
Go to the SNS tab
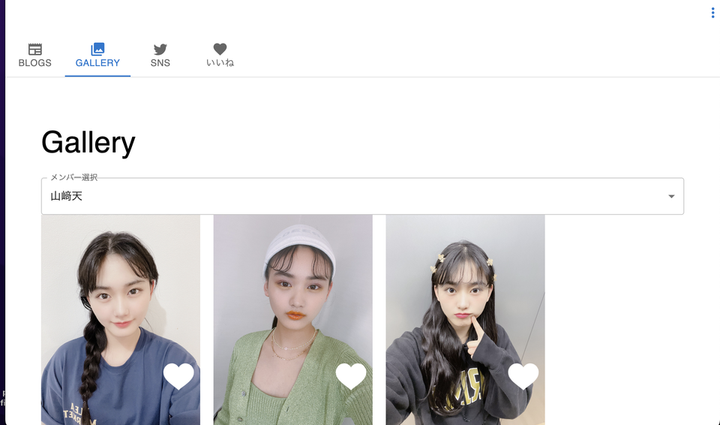(x=160, y=55)
